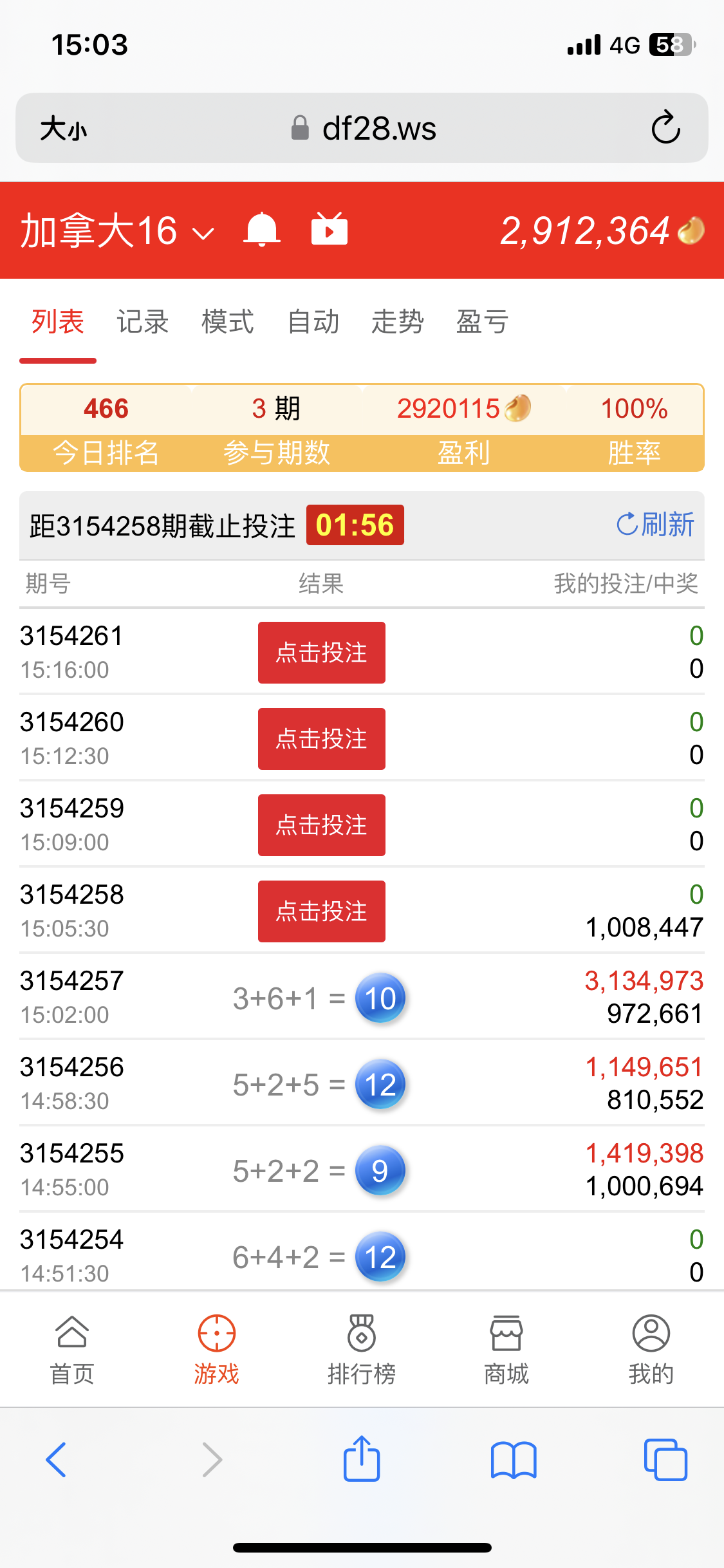Screen dimensions: 724x1568
Task: Tap 点击投注 for period 3154261
Action: 321,653
